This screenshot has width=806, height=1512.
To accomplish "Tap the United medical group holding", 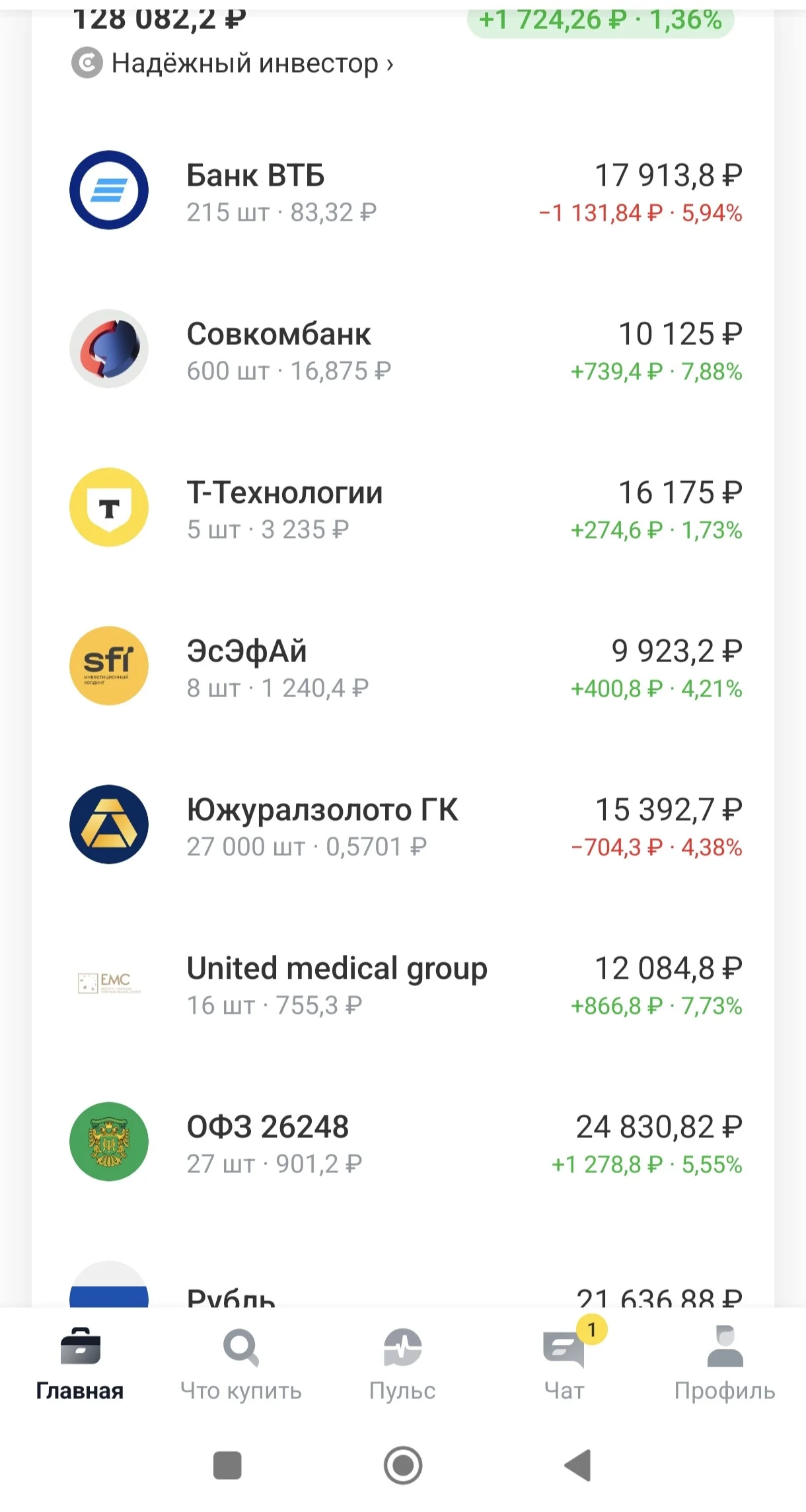I will (x=403, y=983).
